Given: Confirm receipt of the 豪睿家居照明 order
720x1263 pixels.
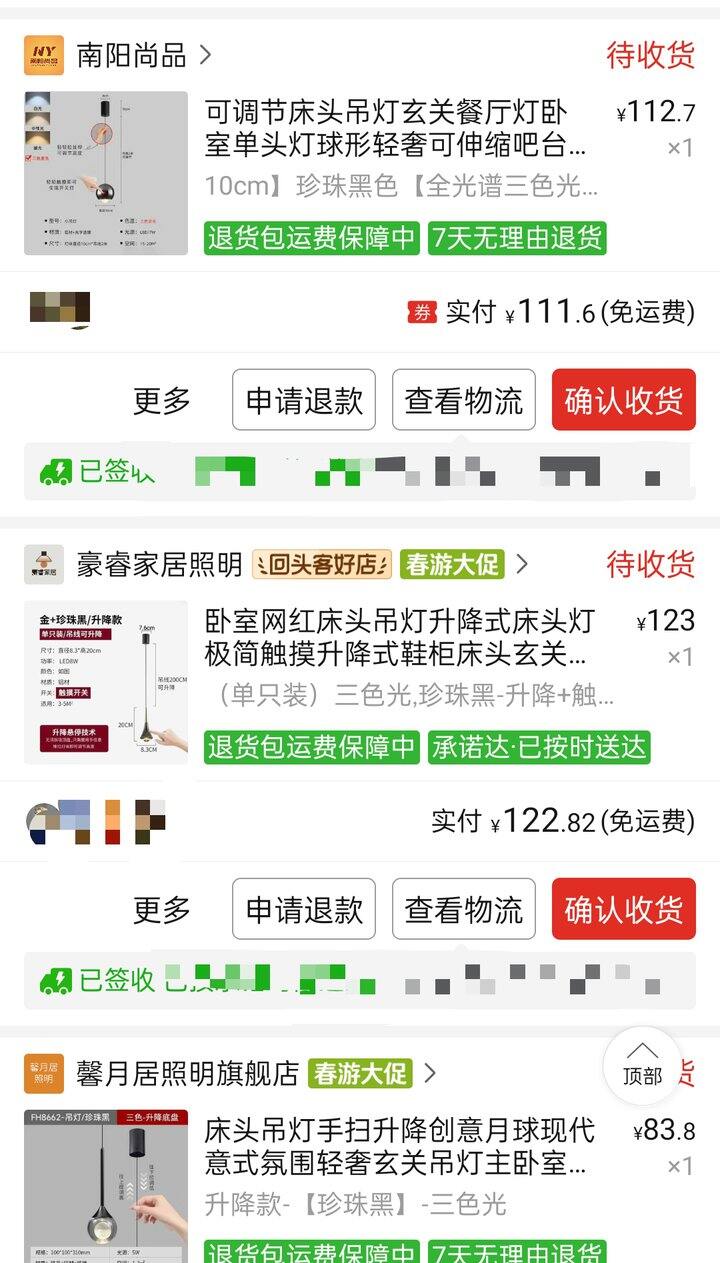Looking at the screenshot, I should [623, 910].
